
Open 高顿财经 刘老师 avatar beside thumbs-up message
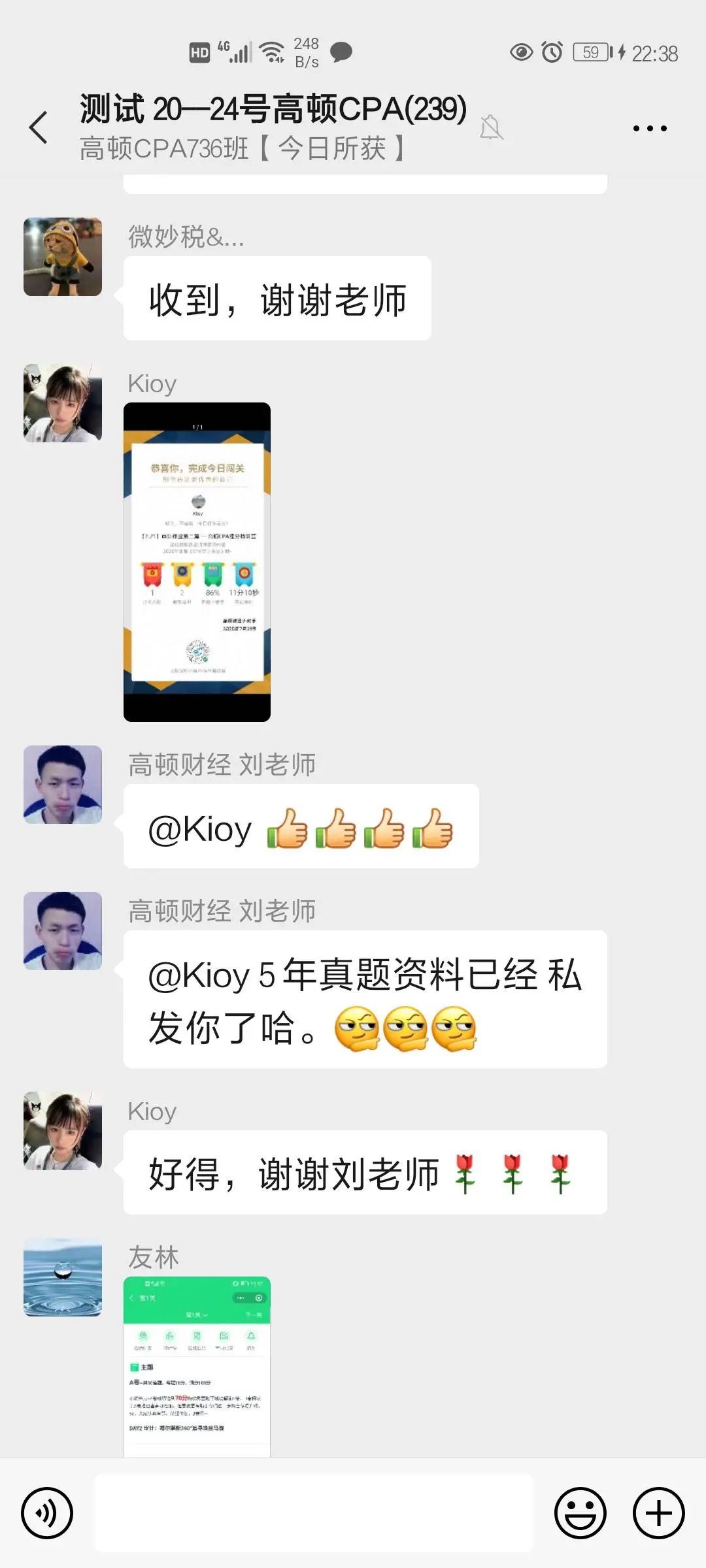coord(63,784)
